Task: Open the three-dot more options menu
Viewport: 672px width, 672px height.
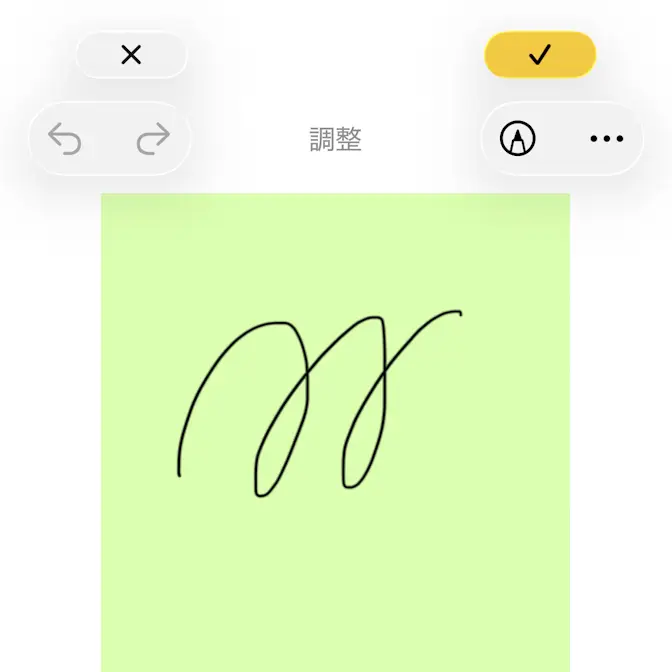Action: point(606,139)
